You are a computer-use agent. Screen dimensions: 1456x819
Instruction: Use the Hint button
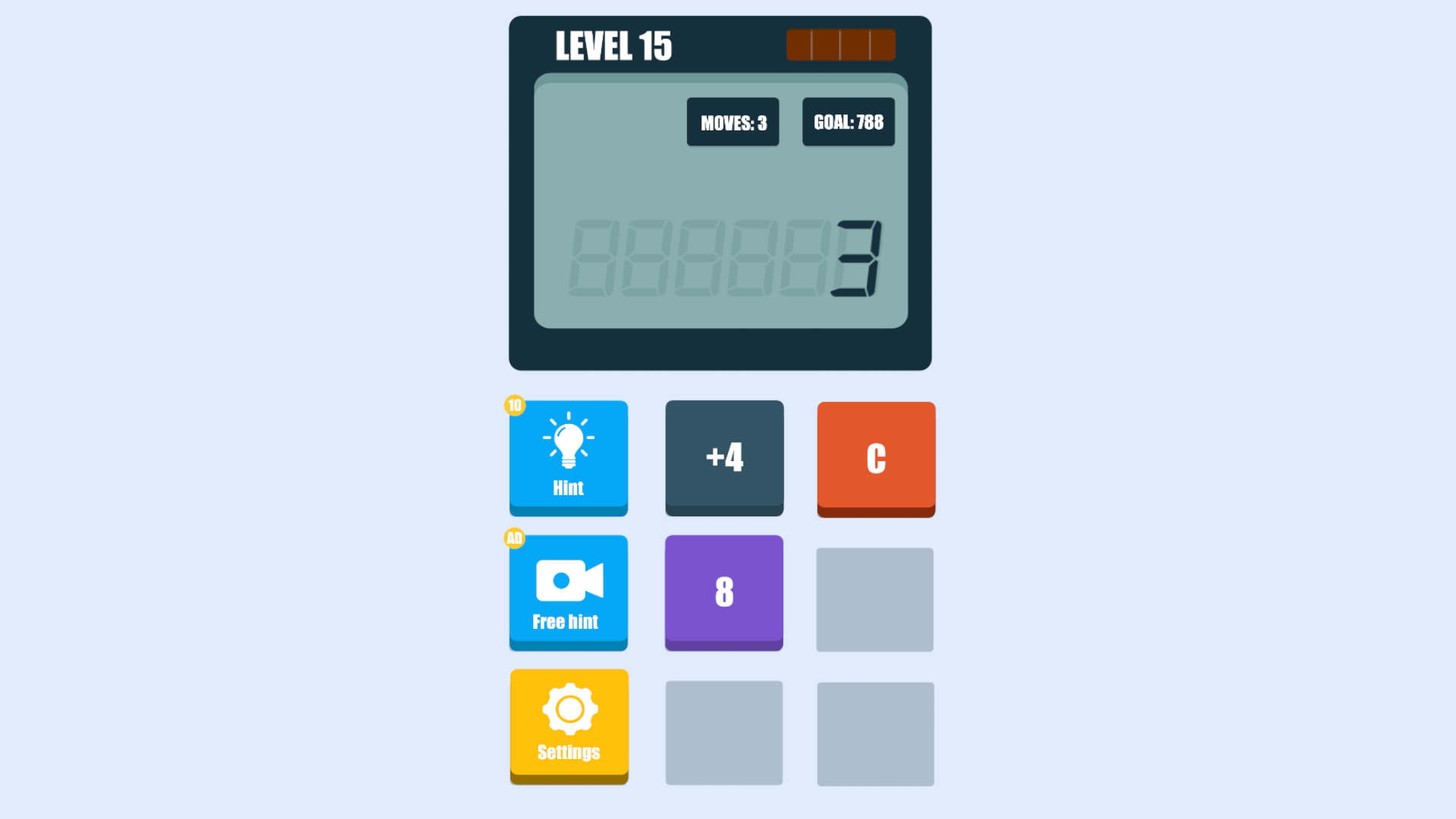click(568, 457)
